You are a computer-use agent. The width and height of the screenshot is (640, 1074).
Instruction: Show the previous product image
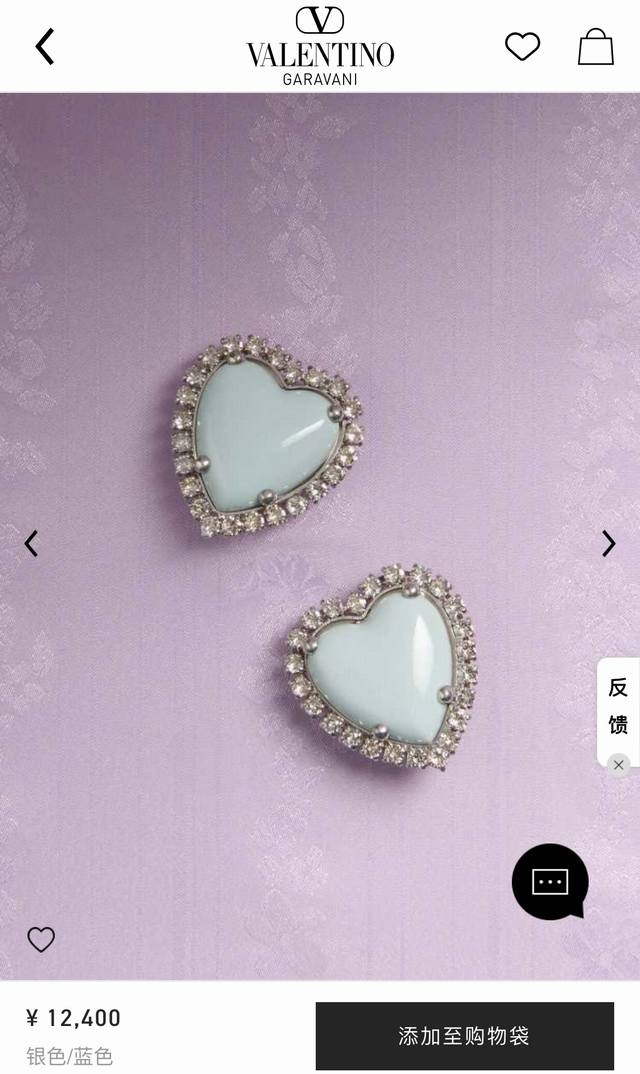click(31, 543)
